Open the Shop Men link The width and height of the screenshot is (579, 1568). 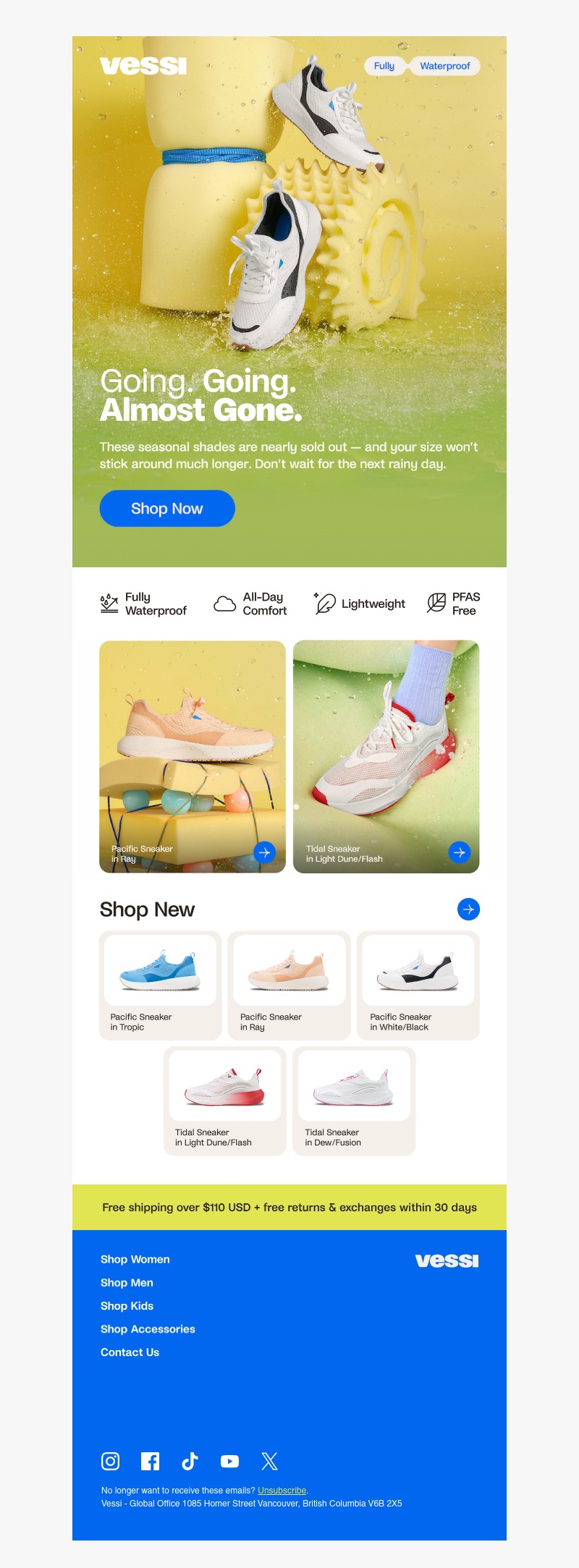[x=127, y=1282]
